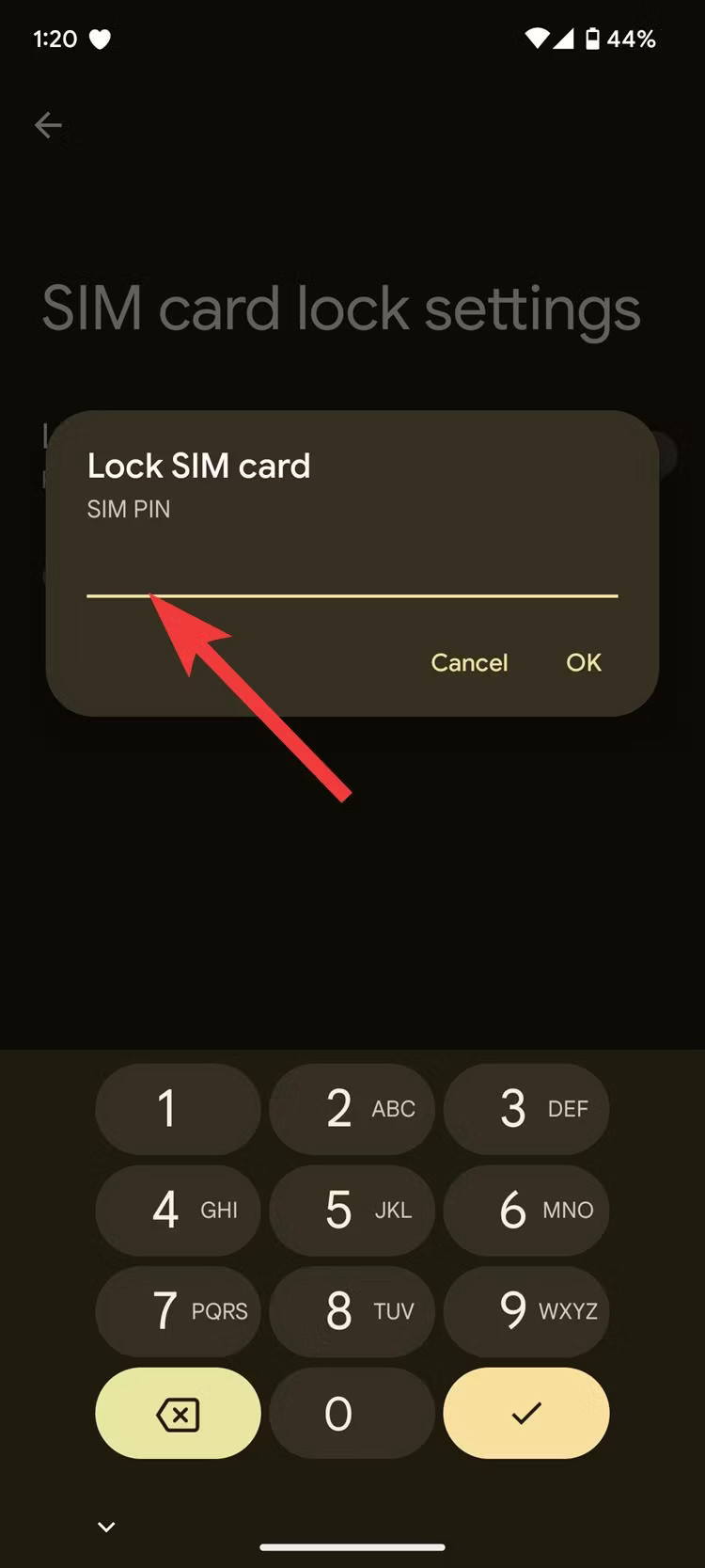
Task: Enter digit 0 on the keypad
Action: [352, 1413]
